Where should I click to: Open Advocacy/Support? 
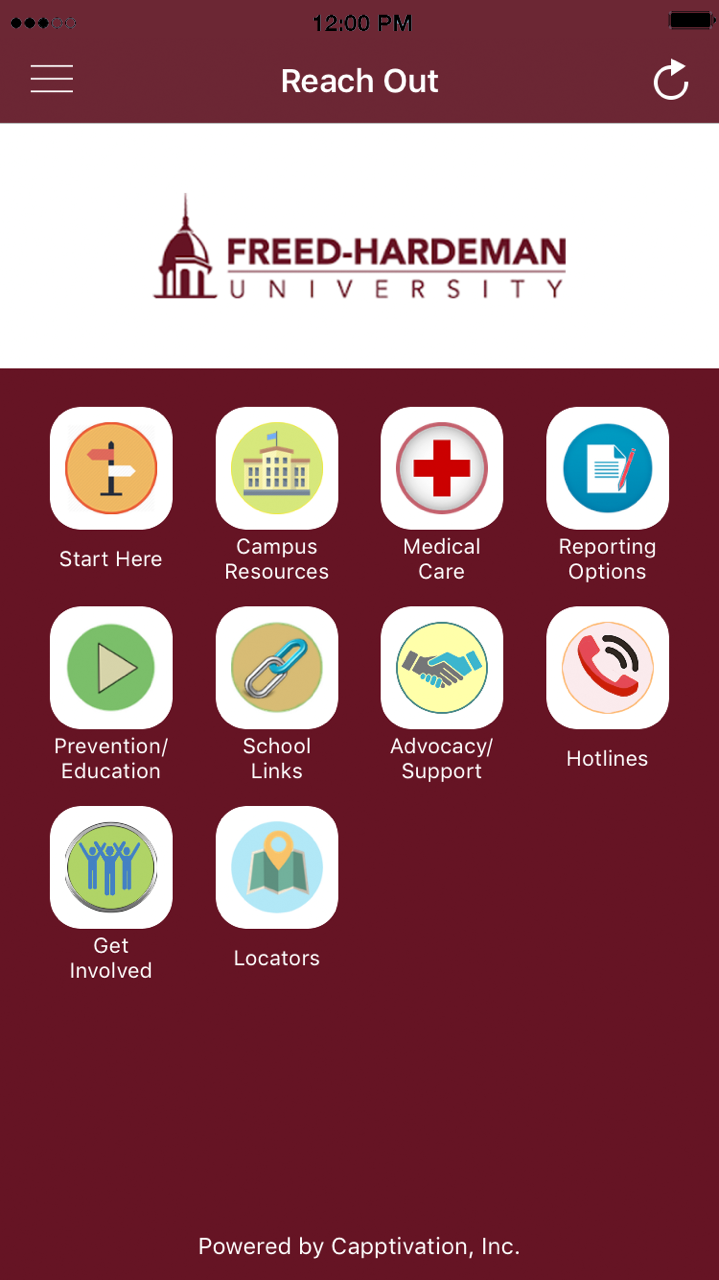pyautogui.click(x=442, y=667)
